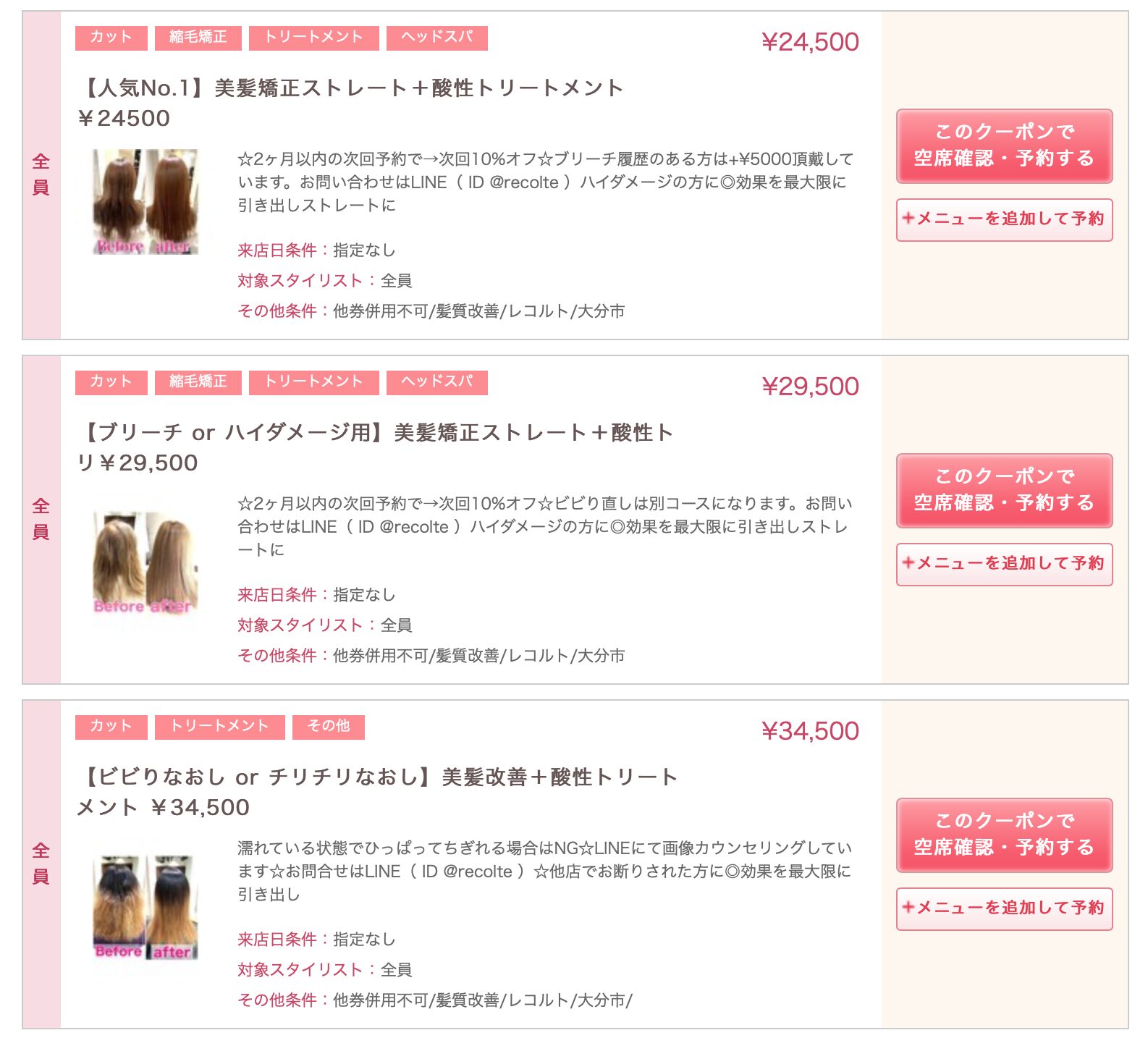Reserve with the ¥24,500 coupon button
The height and width of the screenshot is (1038, 1148).
click(x=1004, y=145)
